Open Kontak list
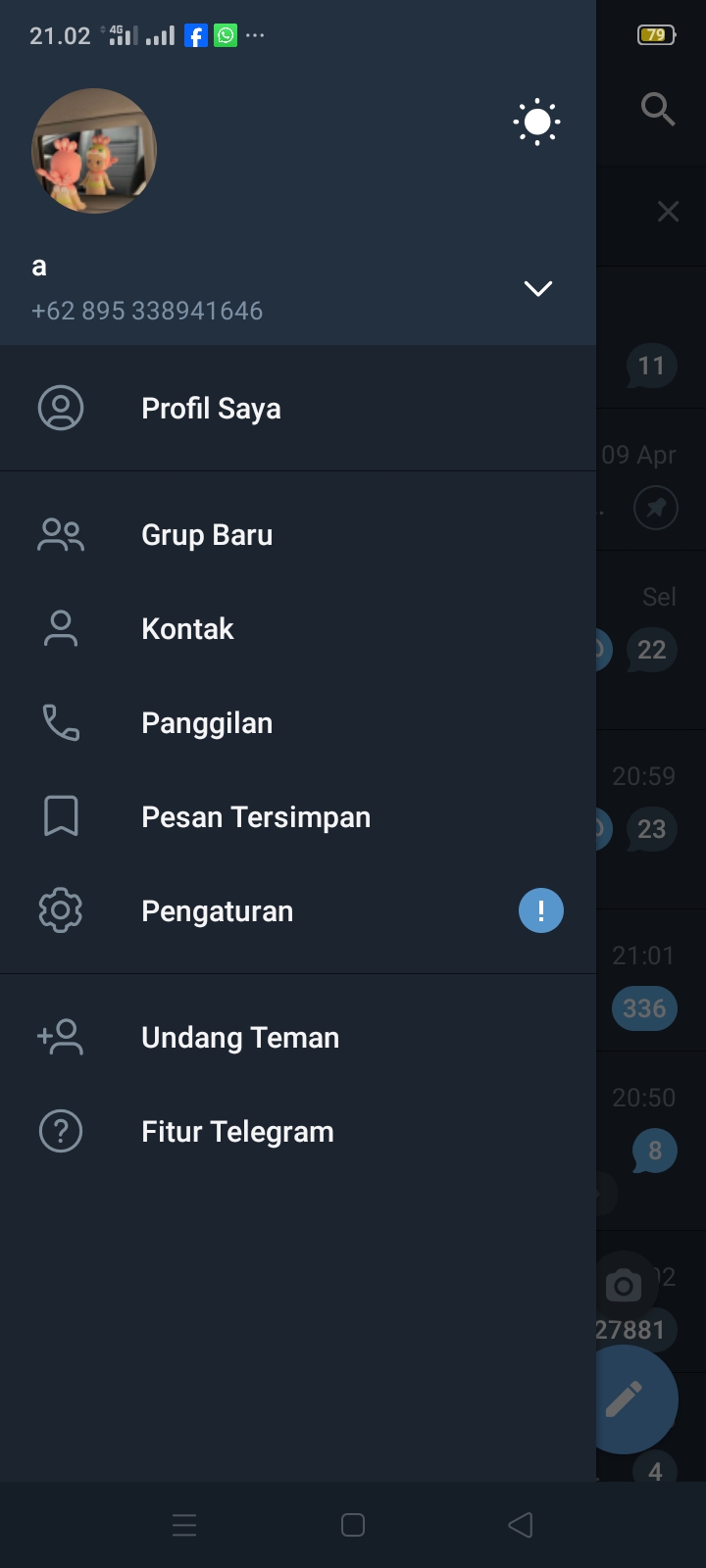Screen dimensions: 706x1568 coord(187,629)
